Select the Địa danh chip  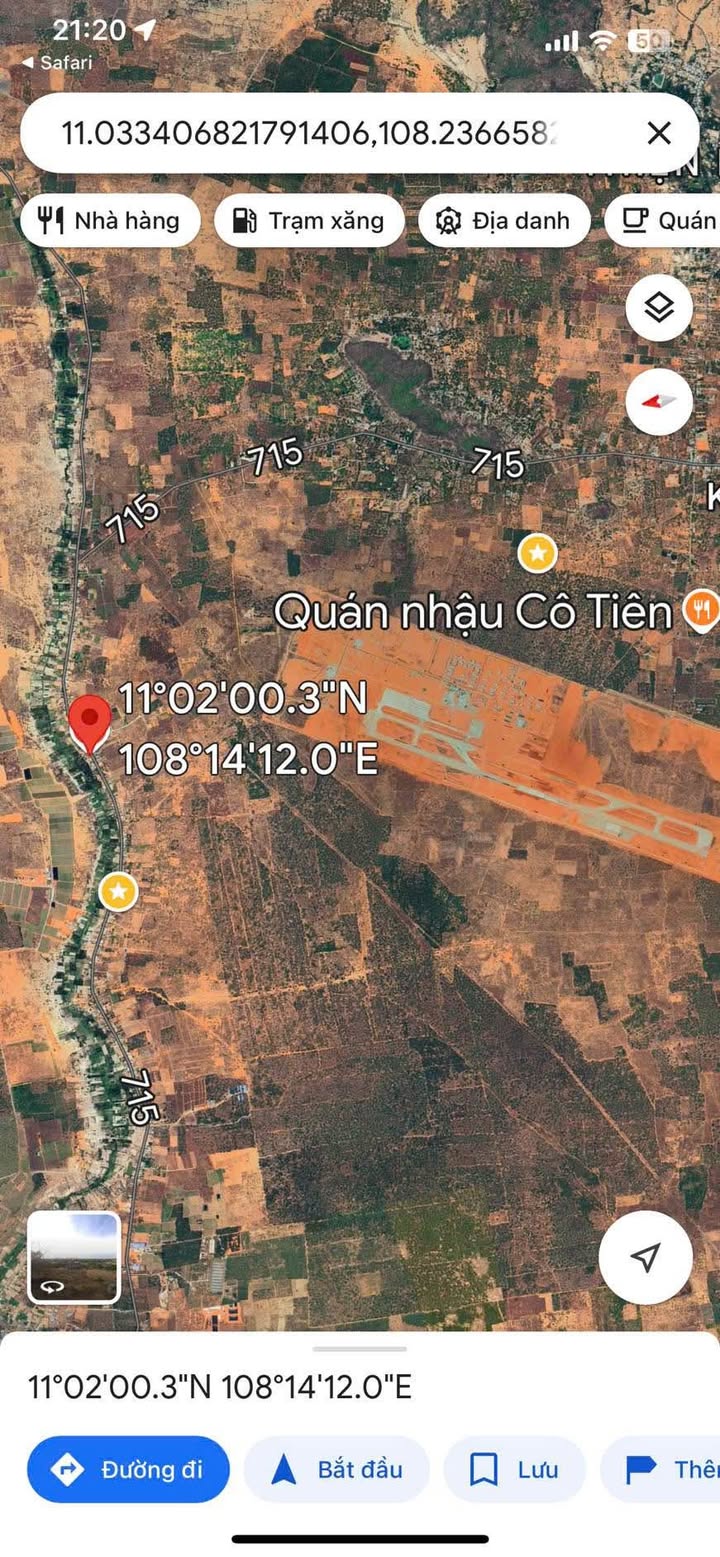[x=503, y=221]
